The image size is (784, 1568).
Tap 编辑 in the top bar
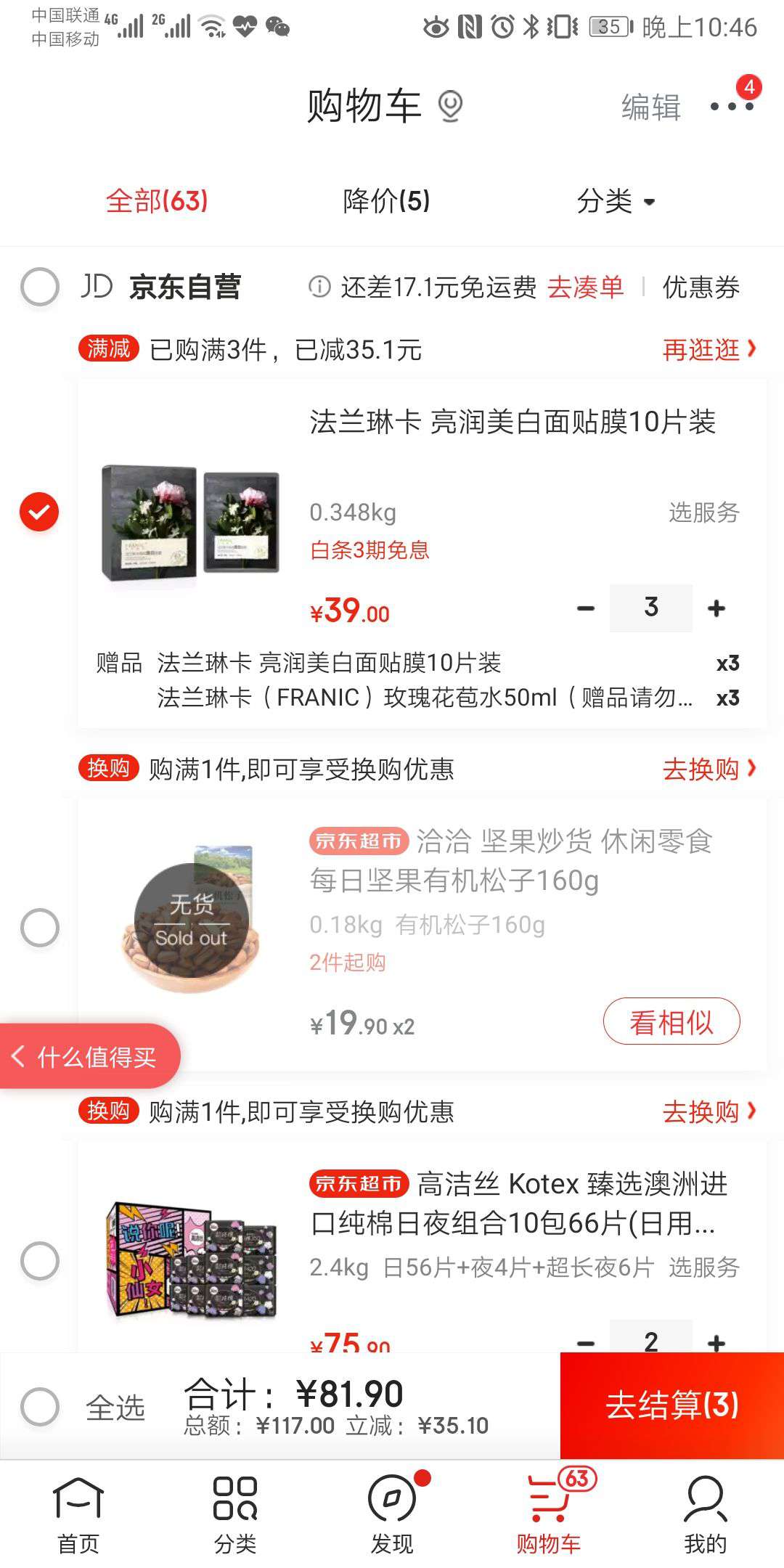(x=650, y=107)
